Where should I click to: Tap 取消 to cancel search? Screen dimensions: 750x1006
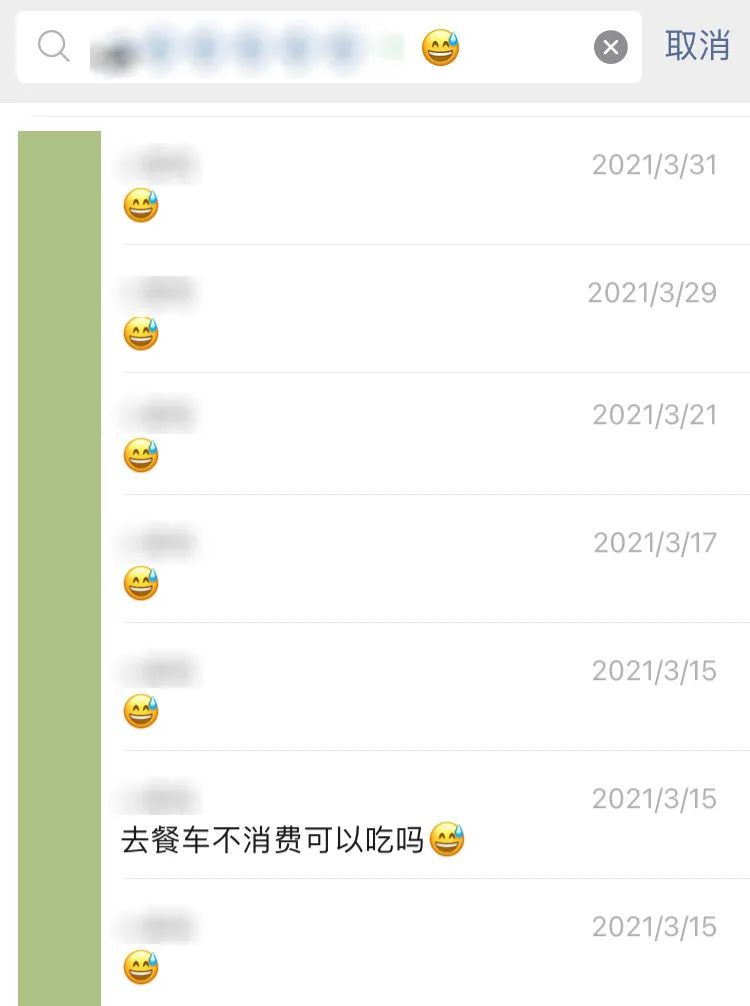tap(697, 46)
